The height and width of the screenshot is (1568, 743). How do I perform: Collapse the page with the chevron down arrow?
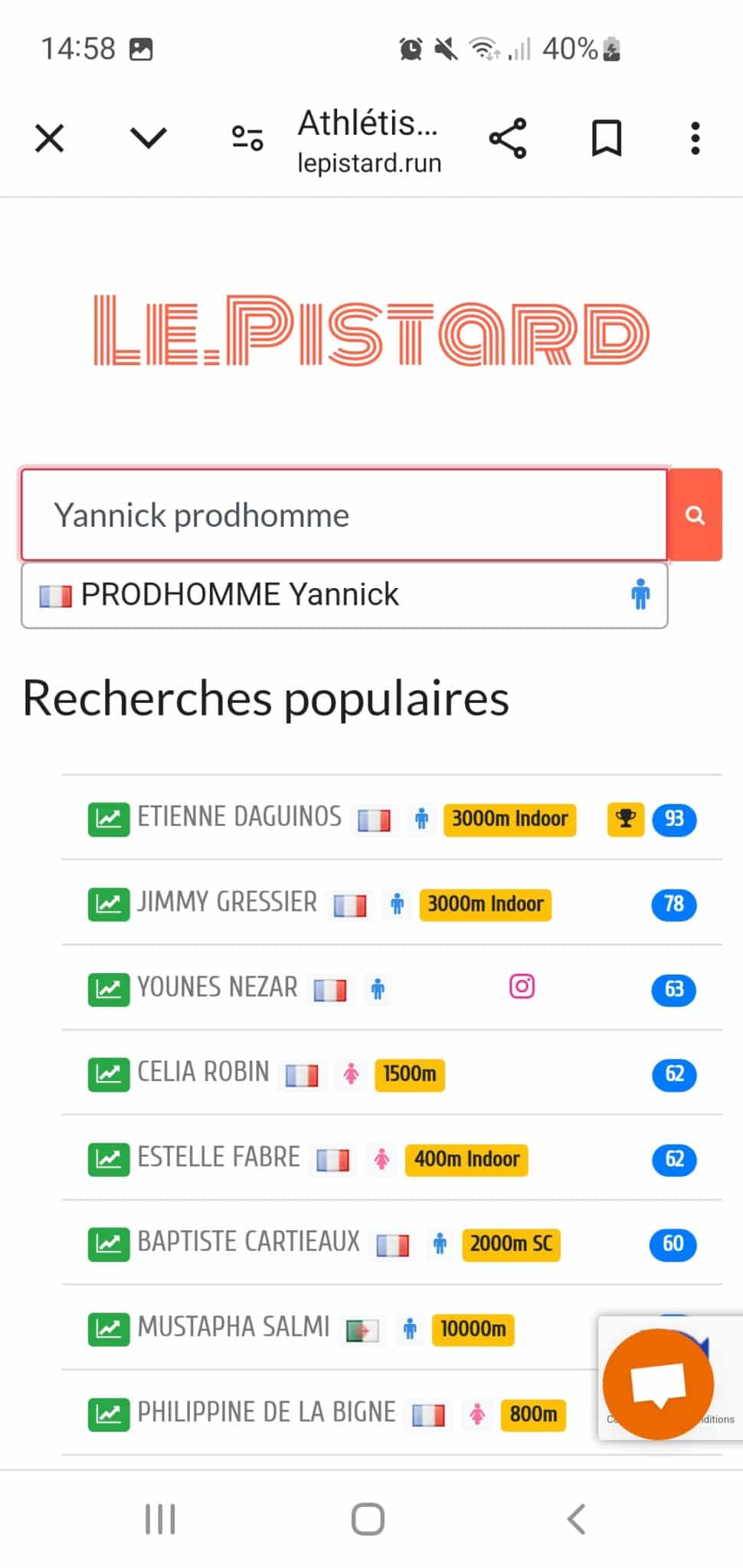click(x=148, y=139)
